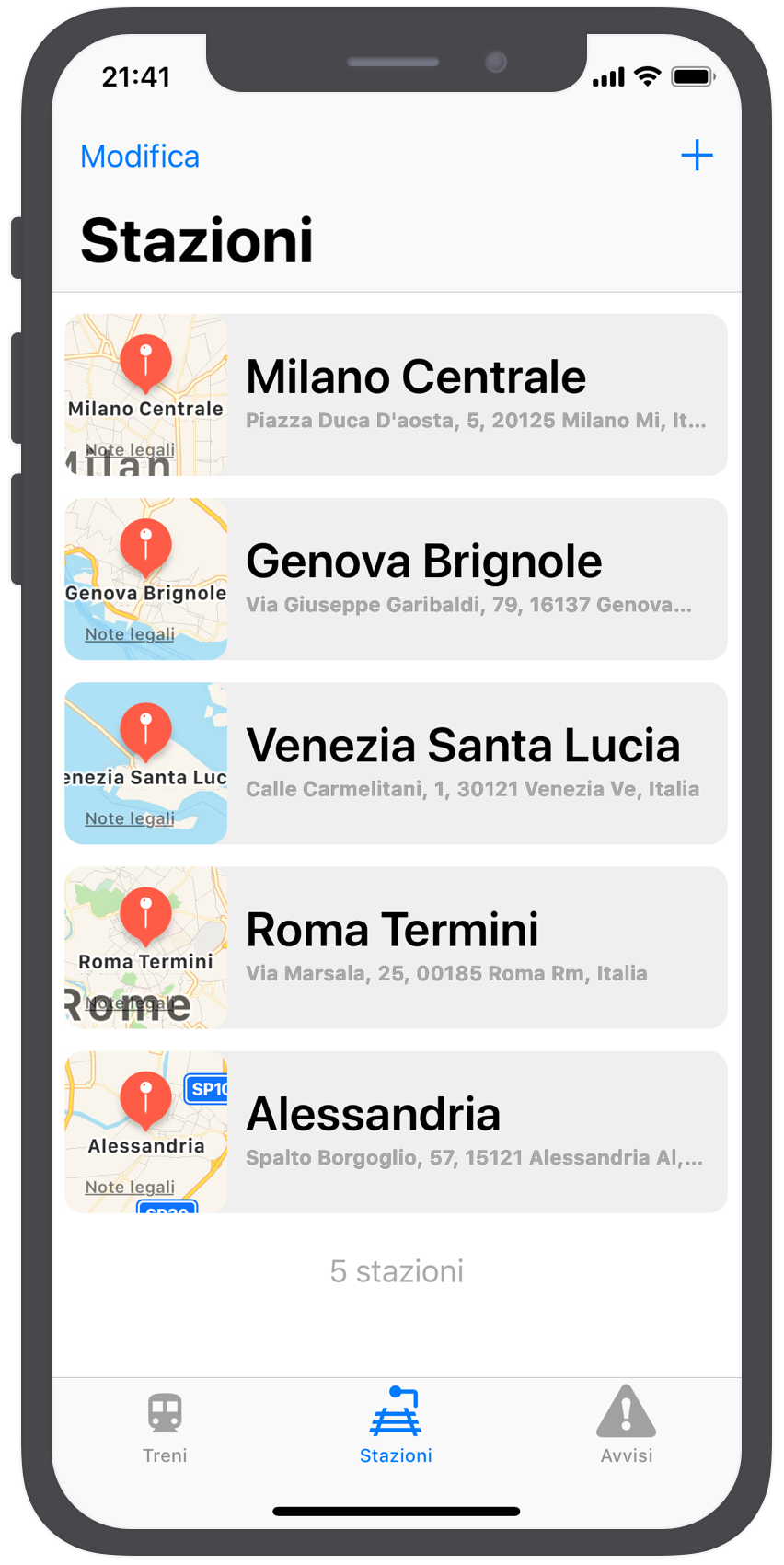This screenshot has width=784, height=1565.
Task: Open Note legali on the Genova Brignole map
Action: click(x=130, y=634)
